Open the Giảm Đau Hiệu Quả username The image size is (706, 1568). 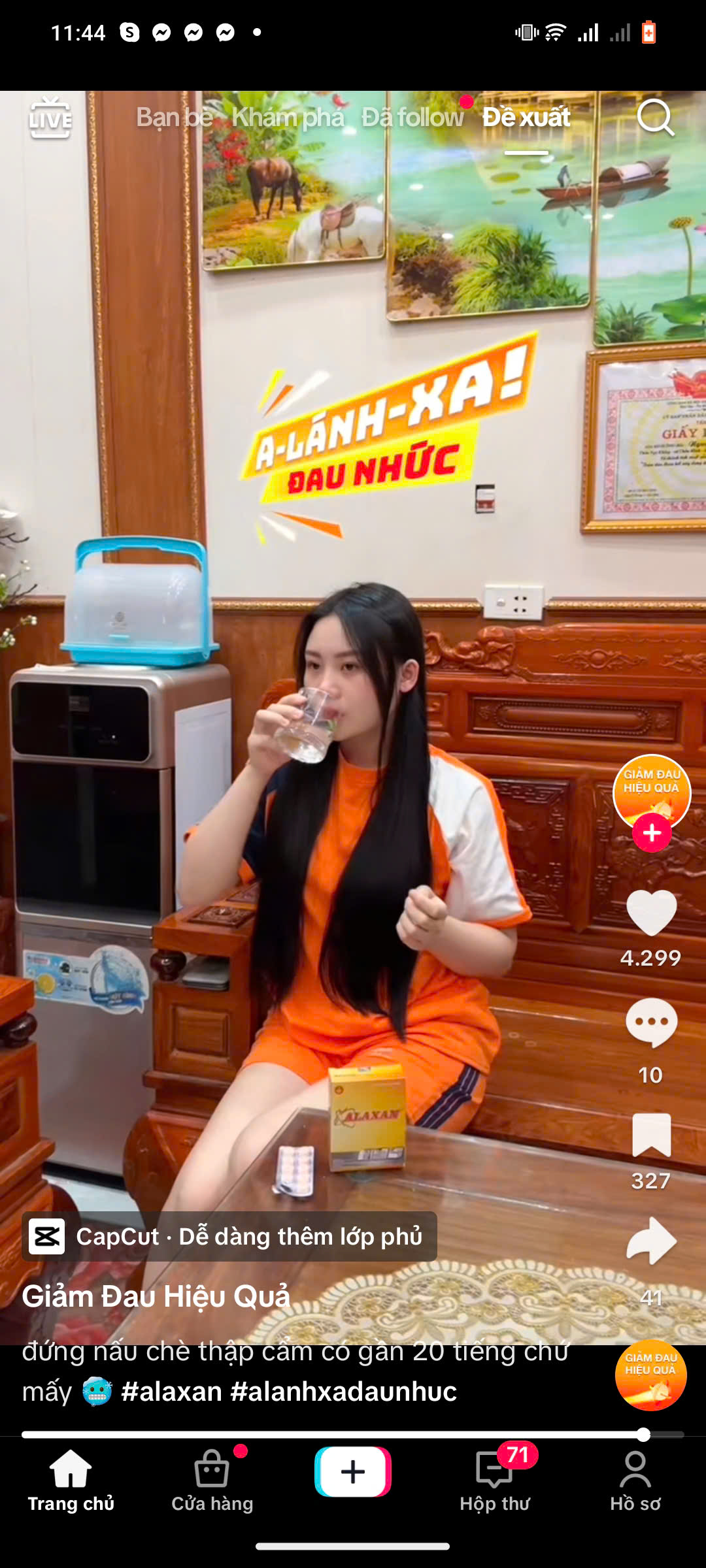pos(156,1296)
